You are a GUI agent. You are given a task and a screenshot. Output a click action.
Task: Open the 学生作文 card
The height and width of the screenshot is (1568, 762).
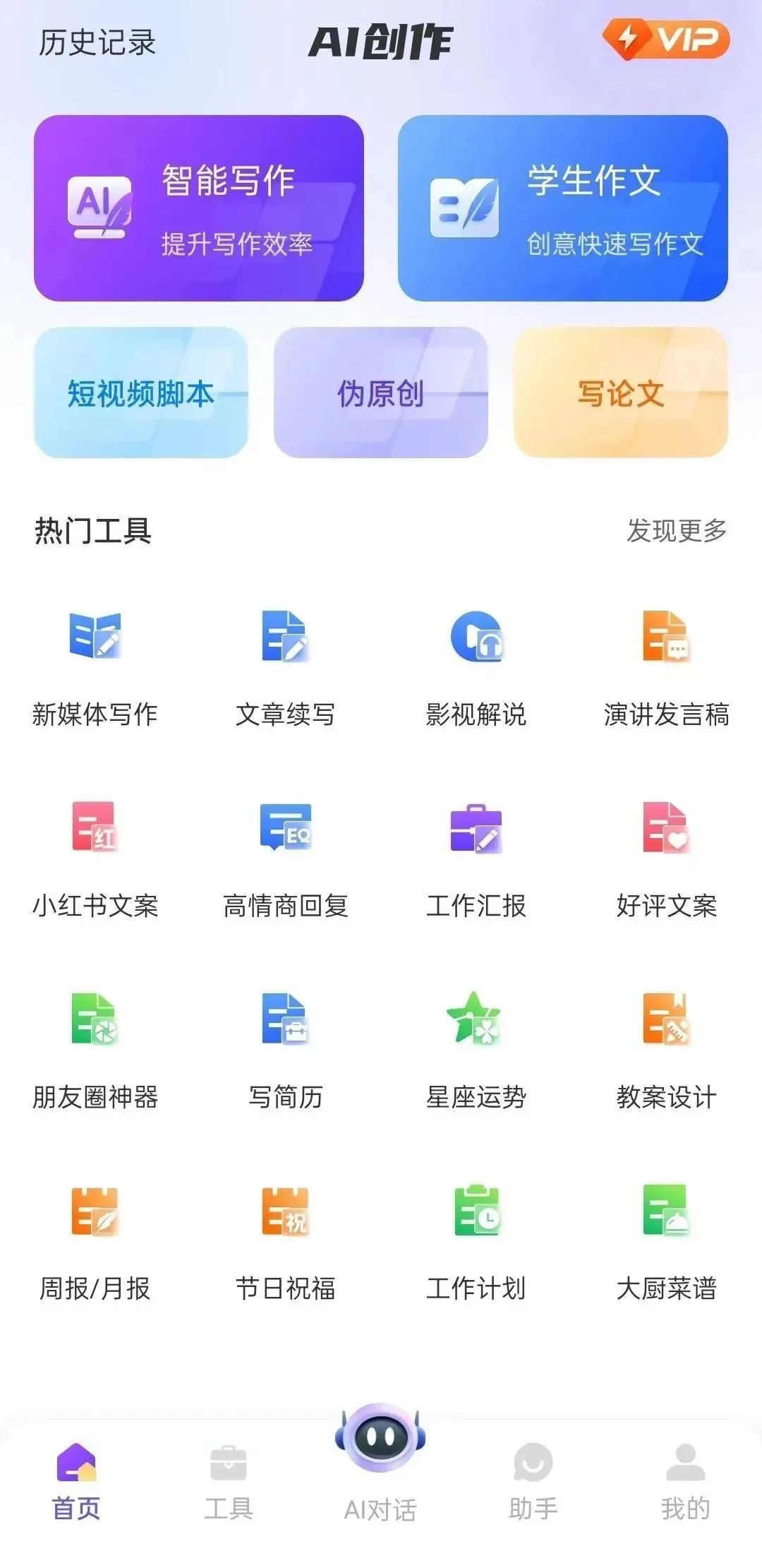click(x=563, y=208)
